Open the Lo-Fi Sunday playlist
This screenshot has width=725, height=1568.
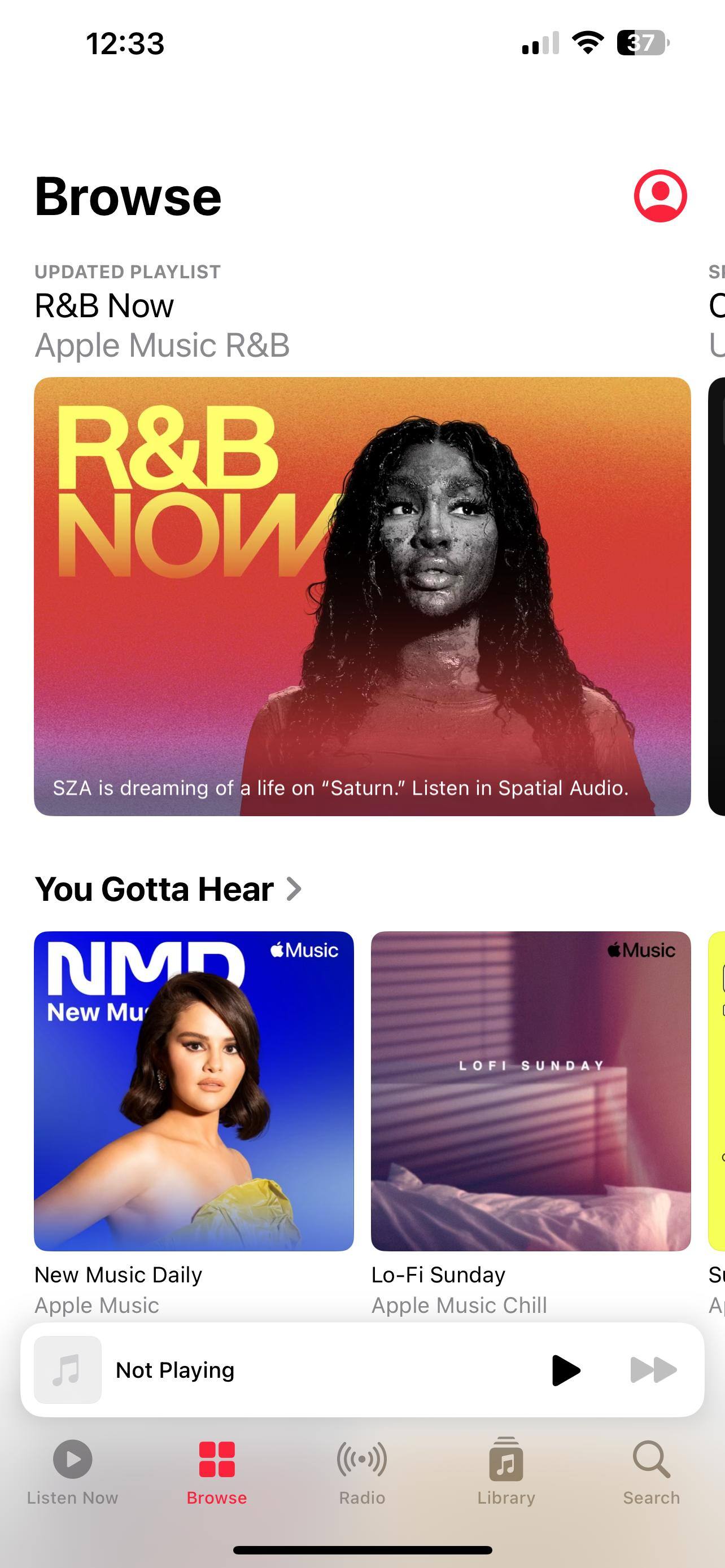[x=531, y=1091]
